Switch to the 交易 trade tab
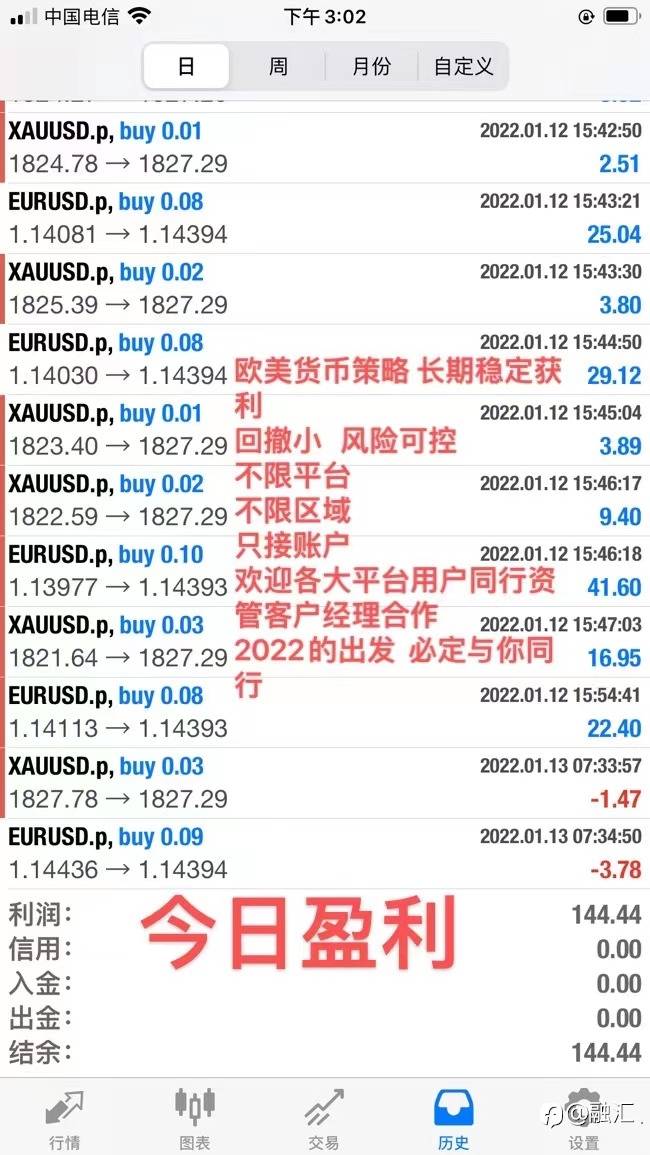Screen dimensions: 650x1155 click(324, 1118)
